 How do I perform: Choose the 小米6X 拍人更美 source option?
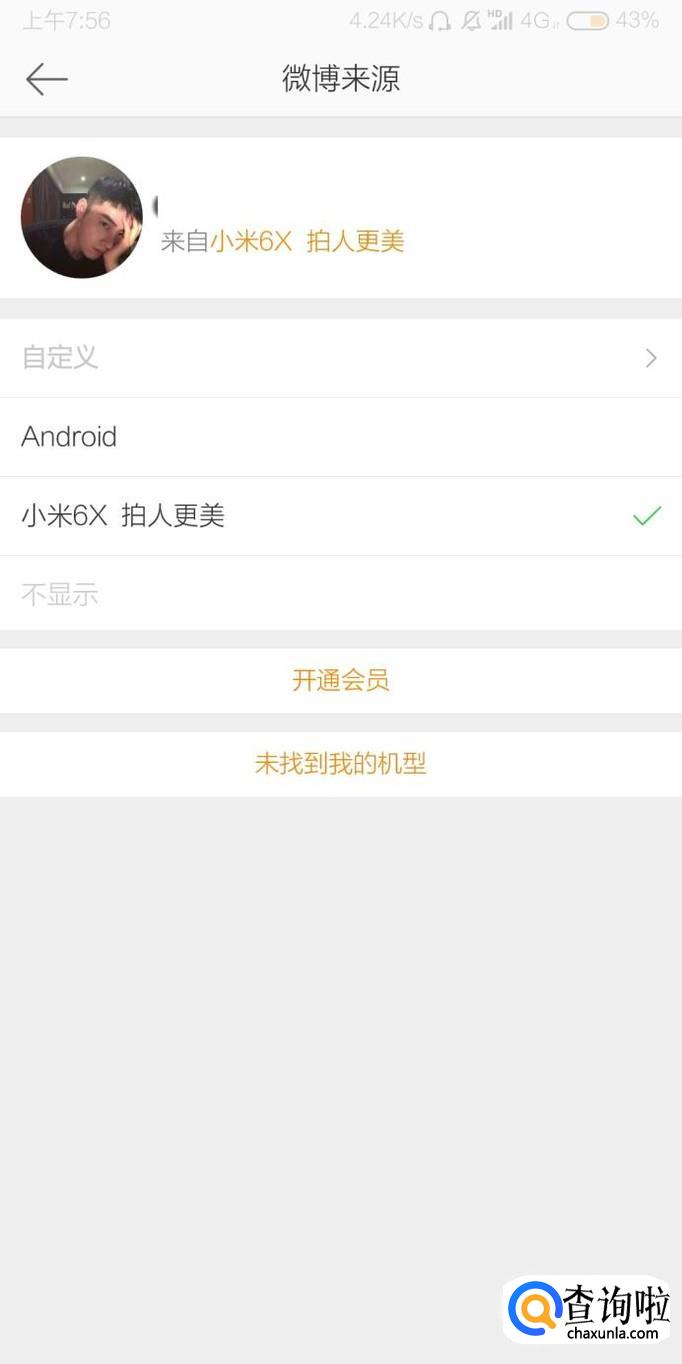tap(341, 516)
